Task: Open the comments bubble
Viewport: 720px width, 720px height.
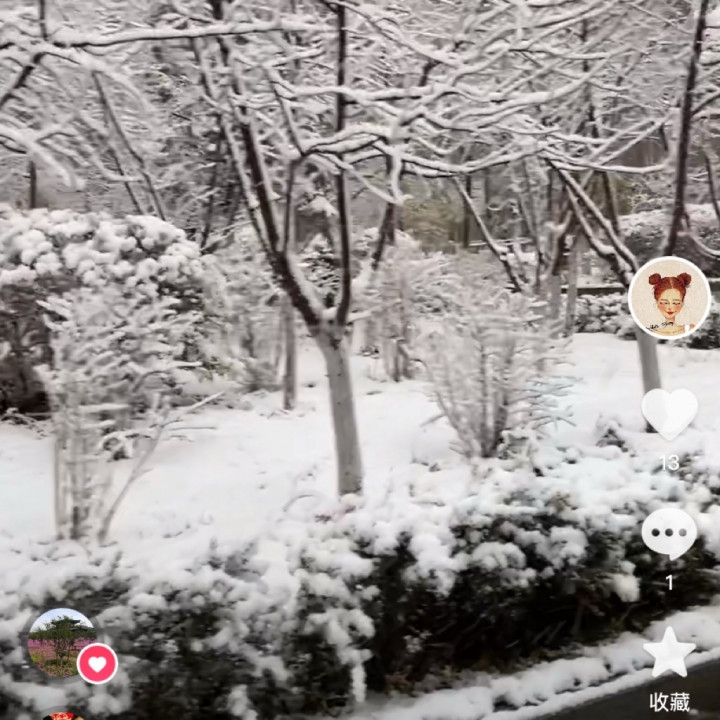Action: tap(669, 534)
